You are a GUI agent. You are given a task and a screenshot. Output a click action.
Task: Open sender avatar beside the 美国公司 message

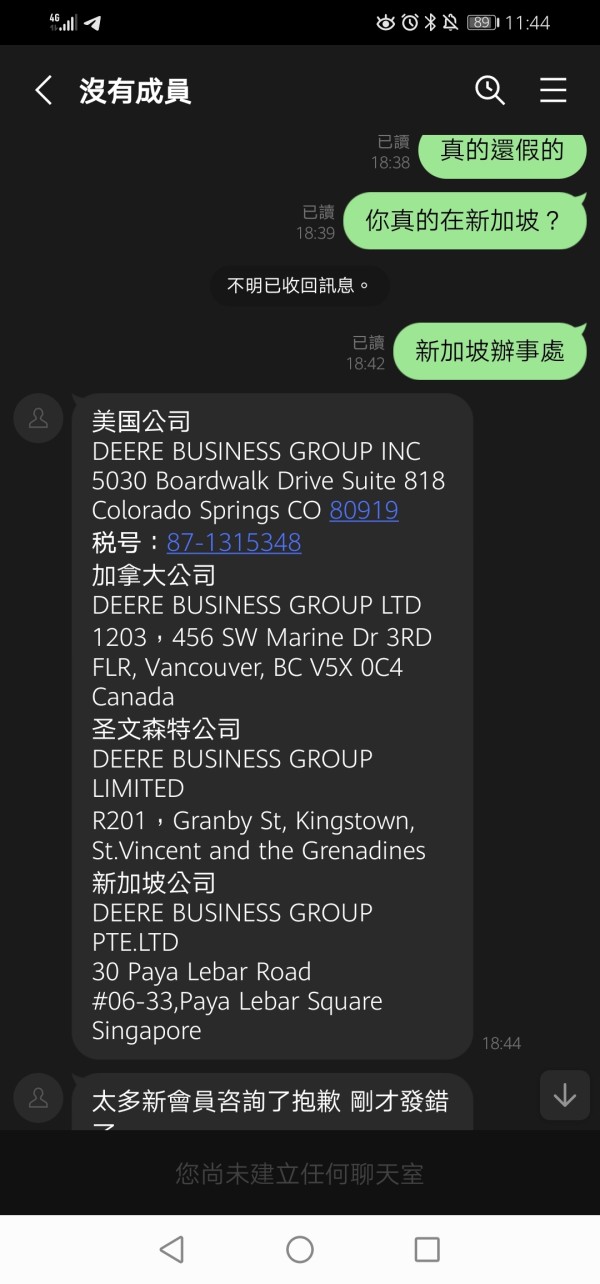(38, 417)
